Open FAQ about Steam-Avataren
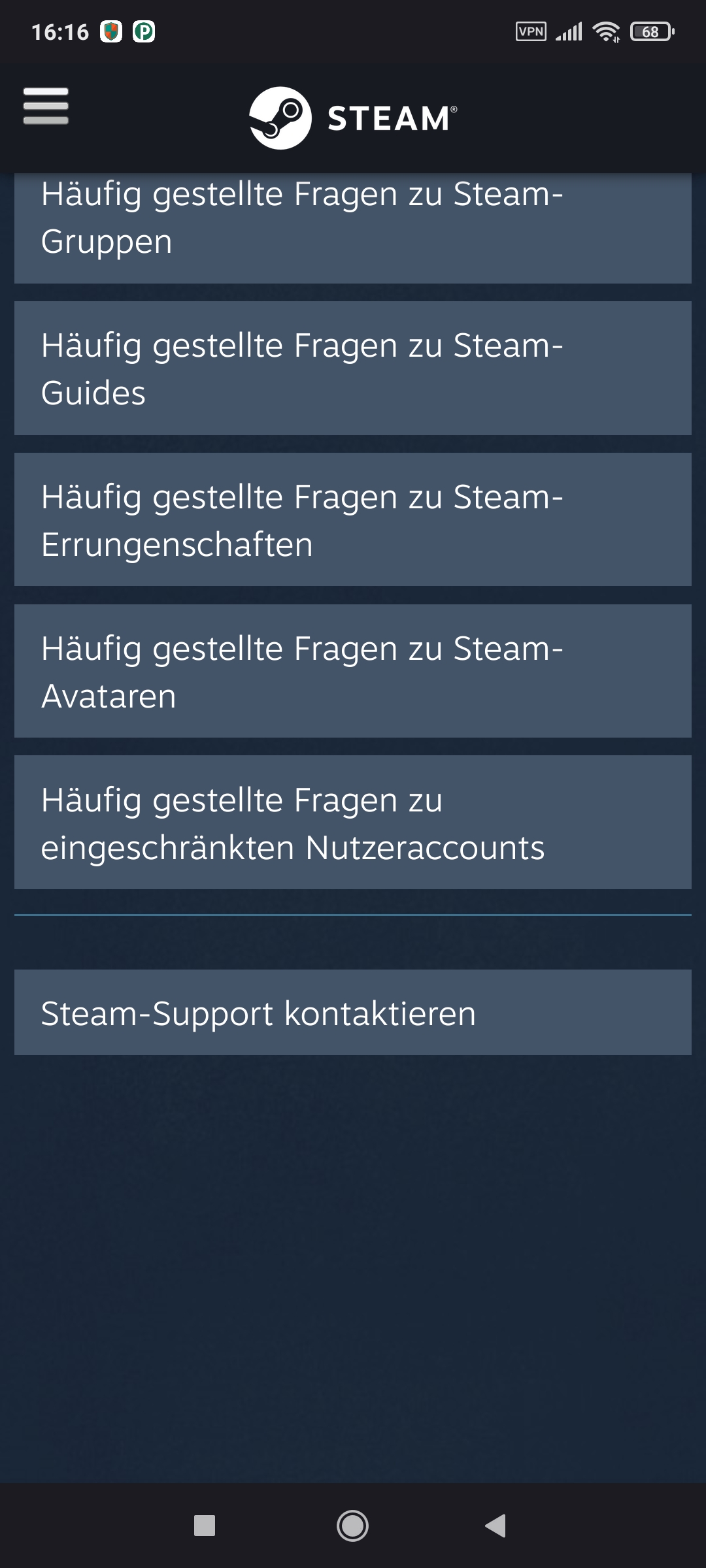The height and width of the screenshot is (1568, 706). click(x=353, y=672)
